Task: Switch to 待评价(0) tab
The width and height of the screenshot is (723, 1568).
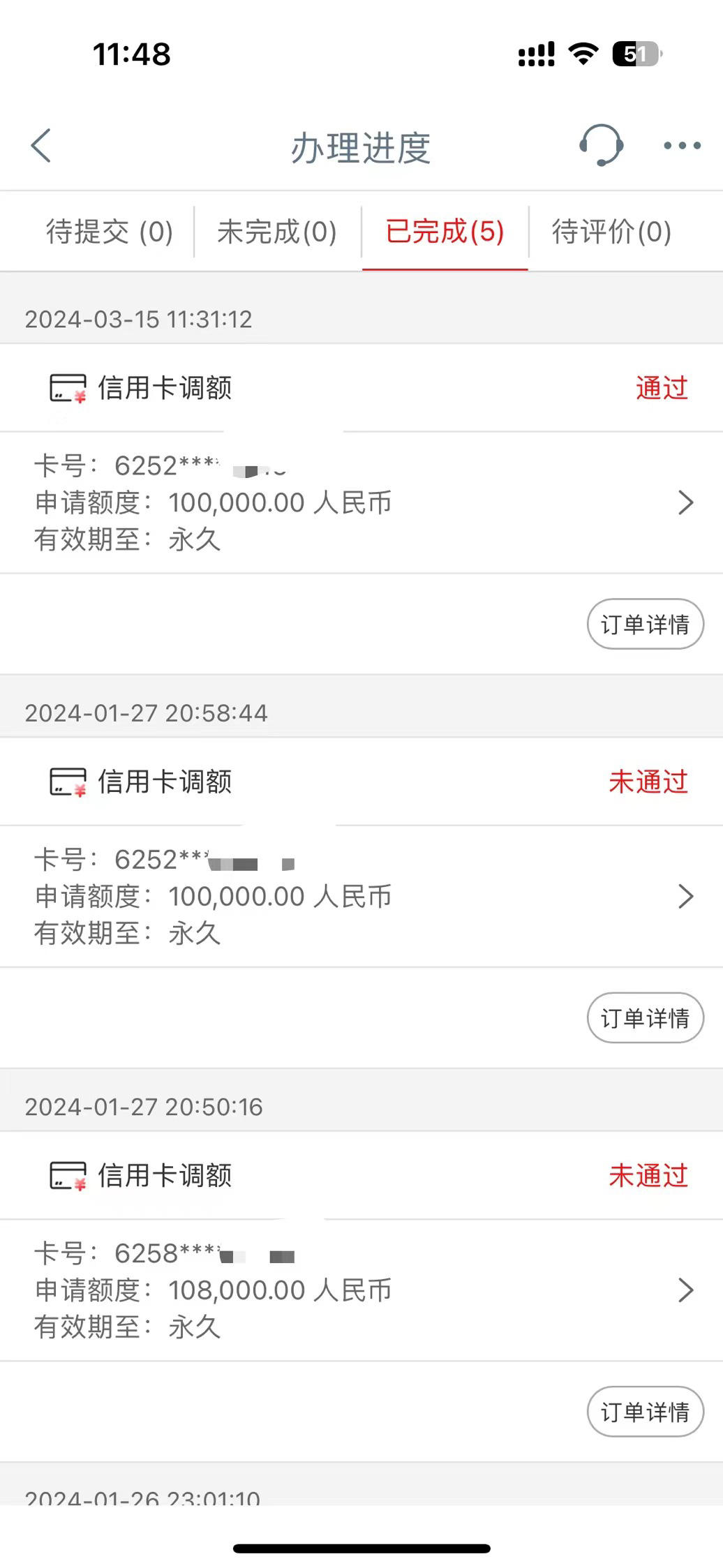Action: click(x=612, y=232)
